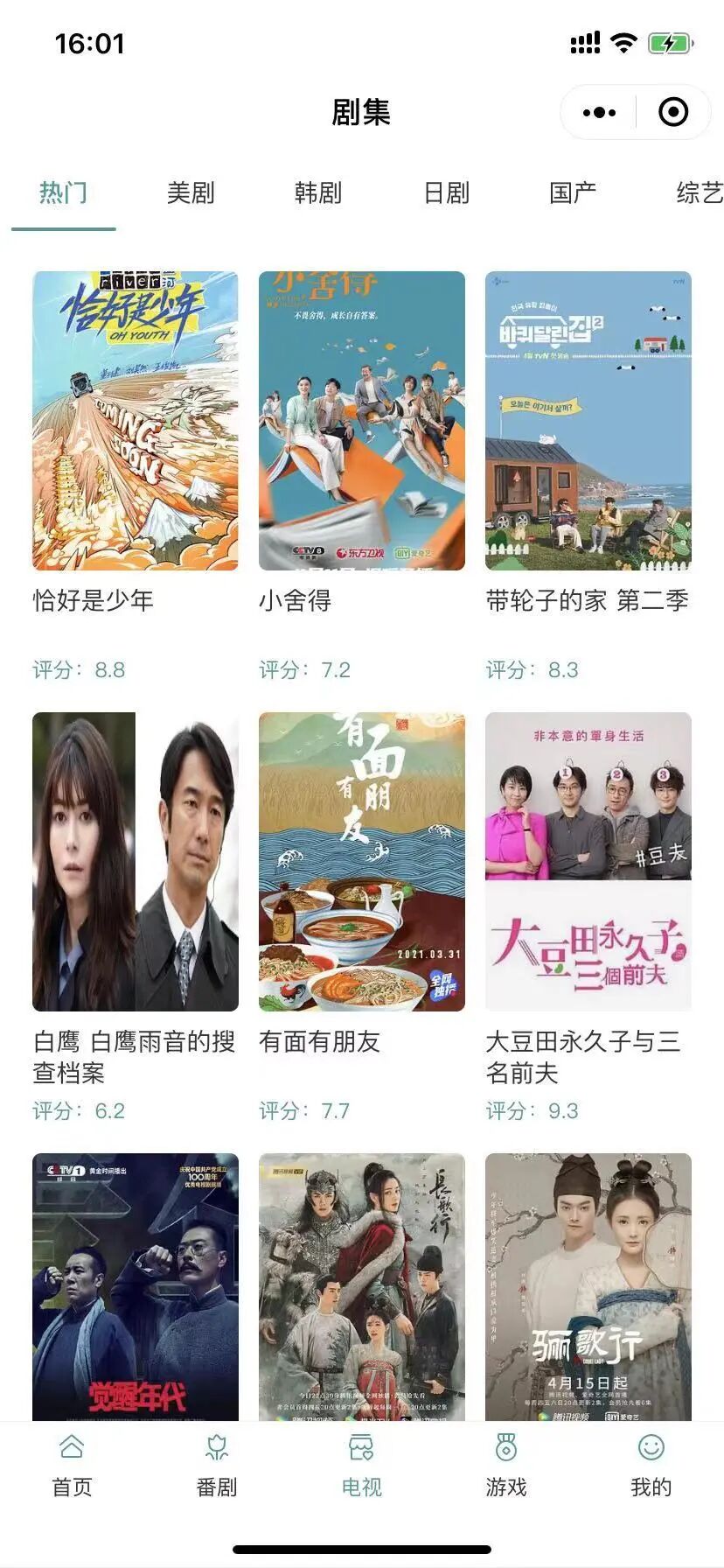Close the mini program via circle icon
724x1568 pixels.
(673, 112)
